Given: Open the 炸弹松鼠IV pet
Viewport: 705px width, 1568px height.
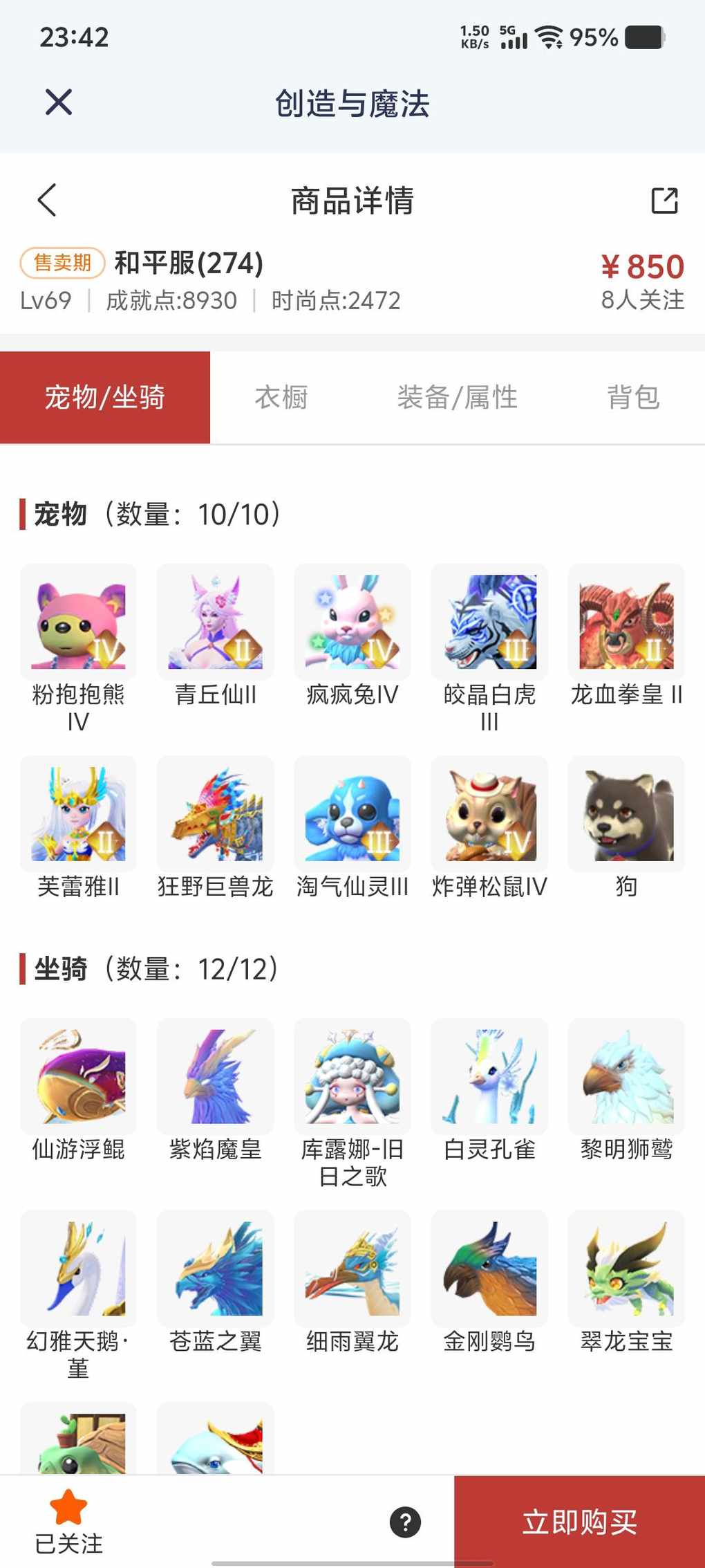Looking at the screenshot, I should pyautogui.click(x=489, y=814).
